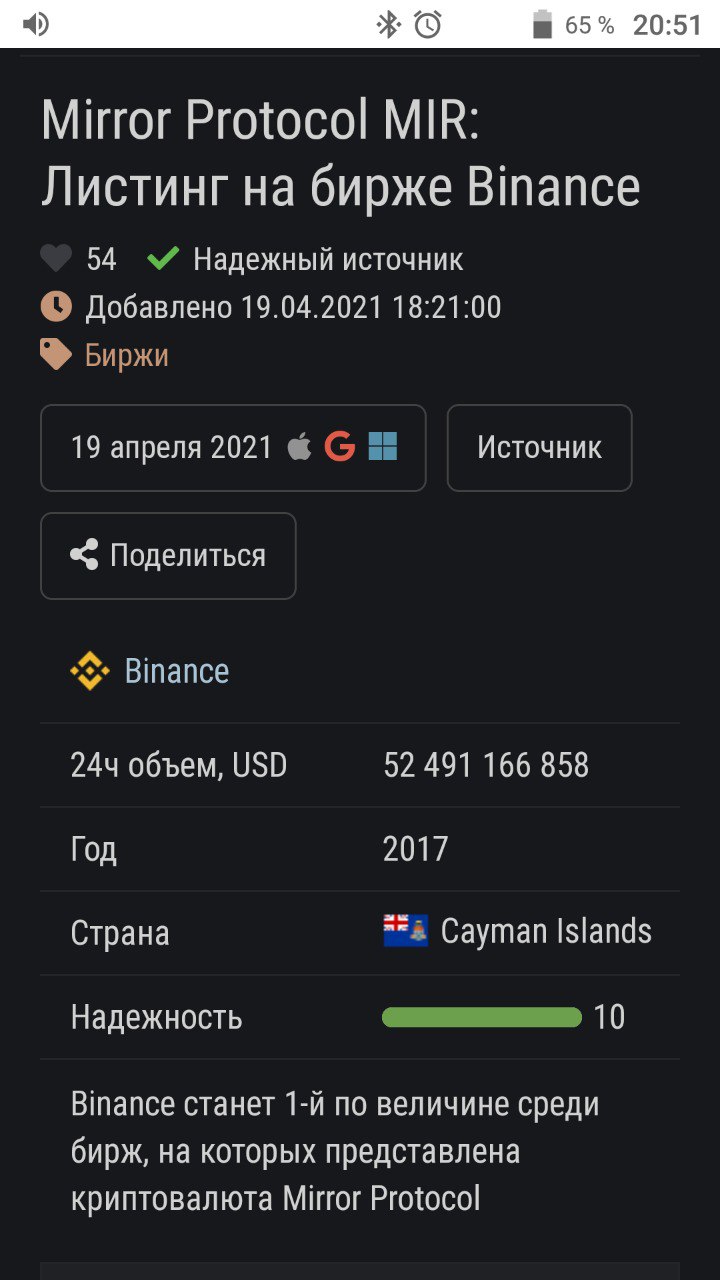Tap the 19 апреля 2021 calendar button

[233, 448]
